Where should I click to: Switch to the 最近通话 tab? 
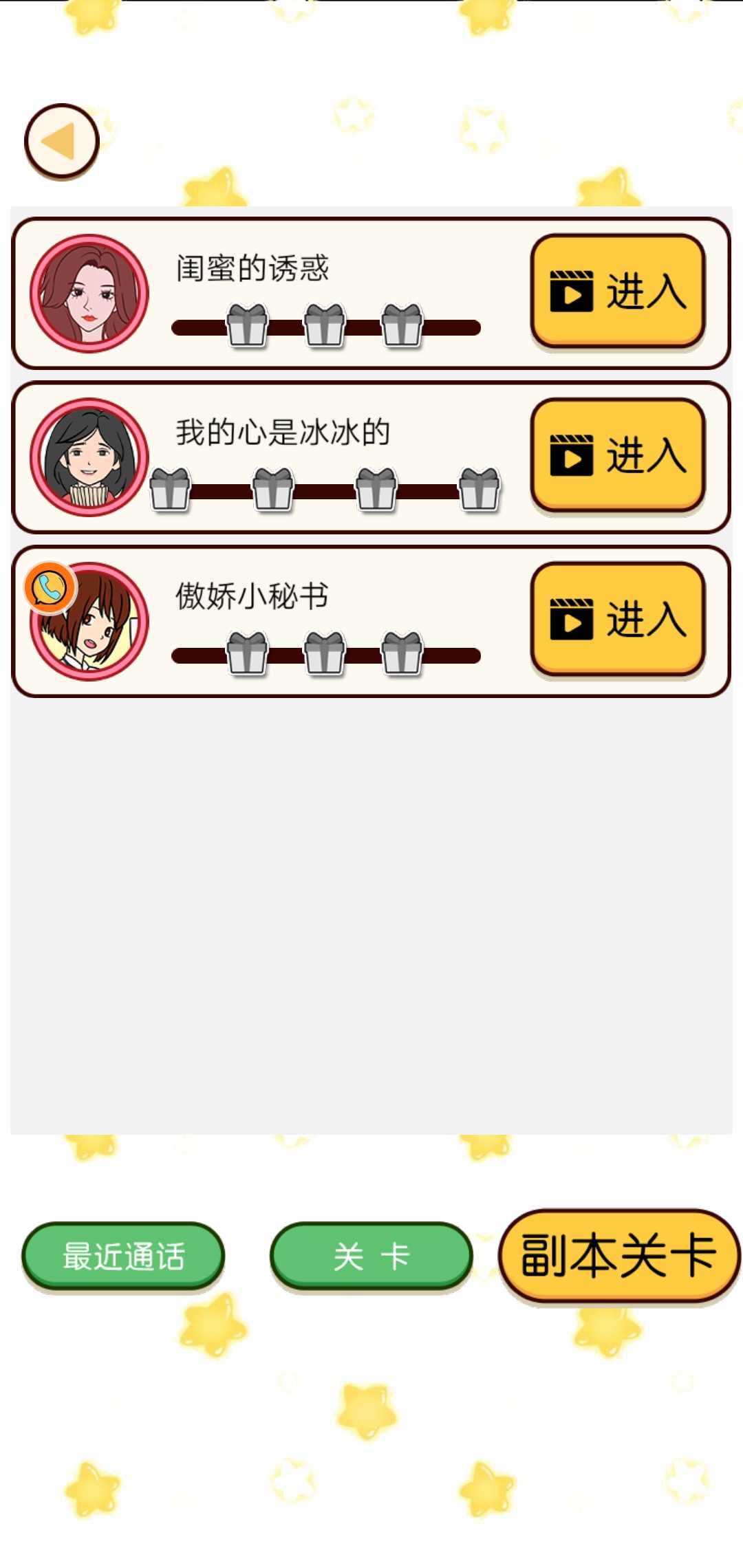coord(124,1256)
